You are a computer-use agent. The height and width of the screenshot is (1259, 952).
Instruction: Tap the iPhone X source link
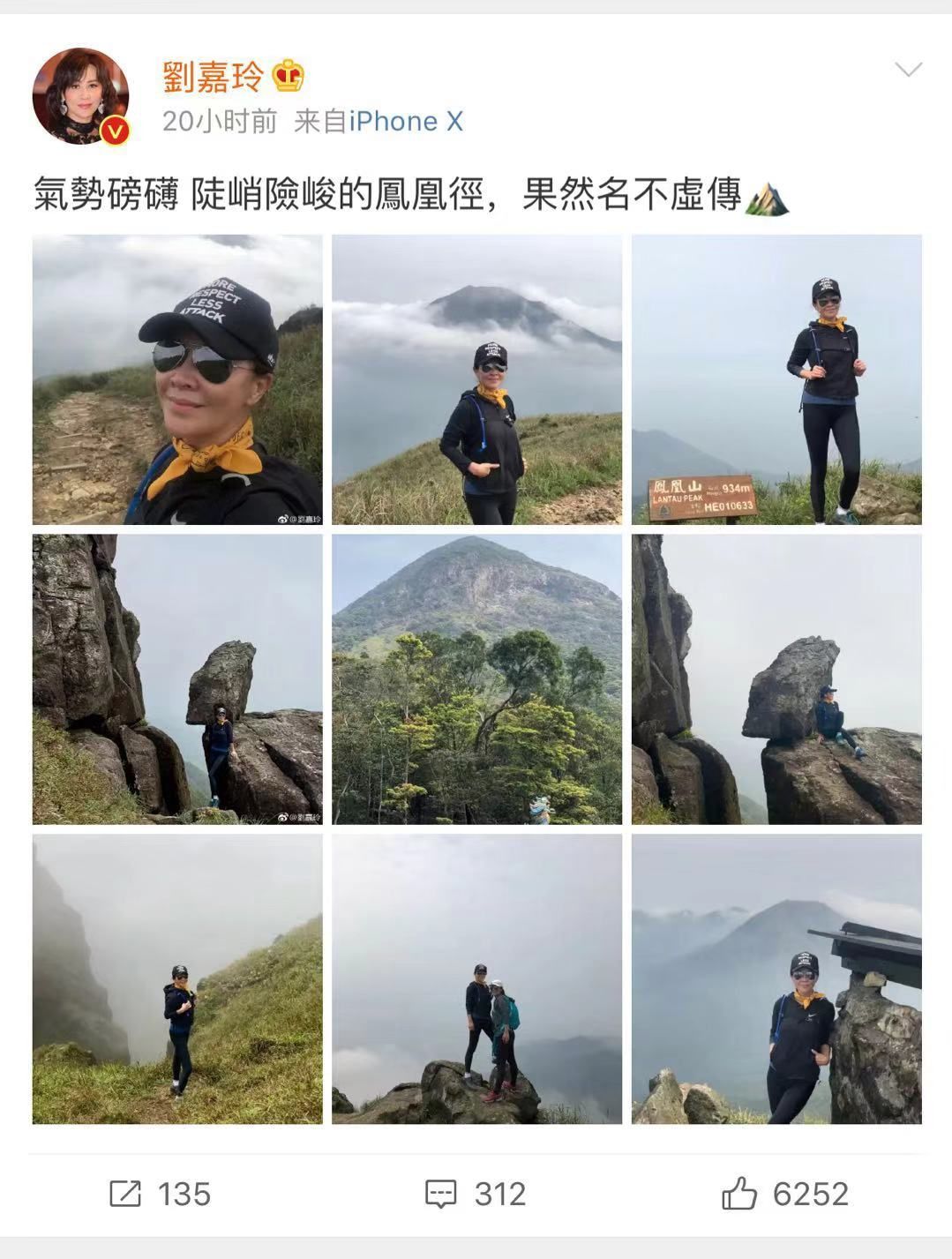405,121
